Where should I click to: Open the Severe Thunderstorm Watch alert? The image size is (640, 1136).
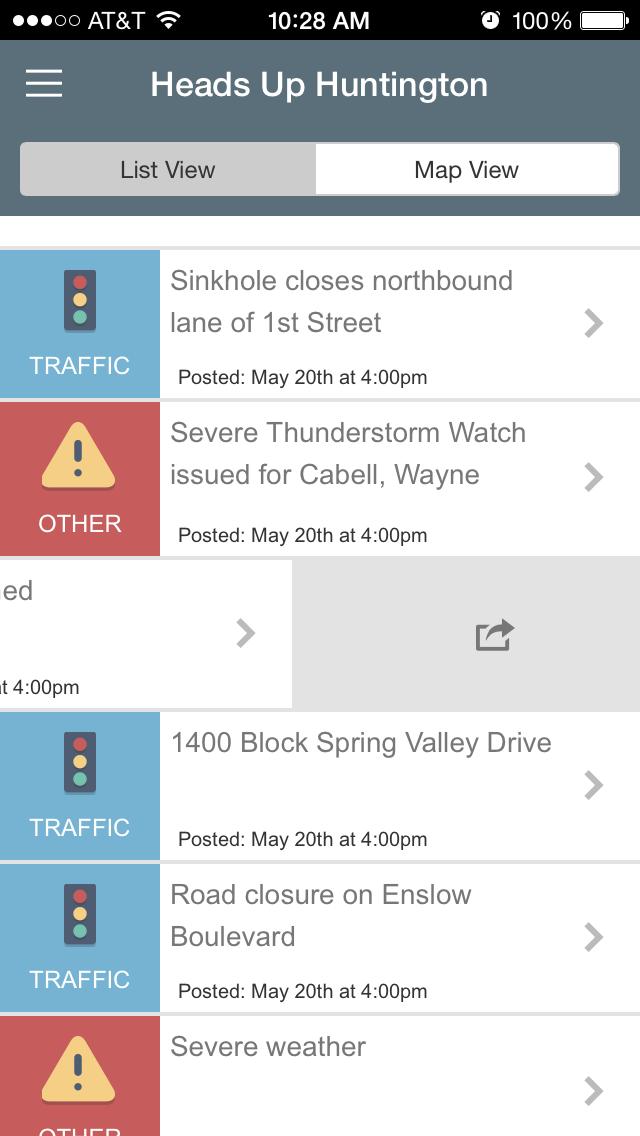click(380, 476)
